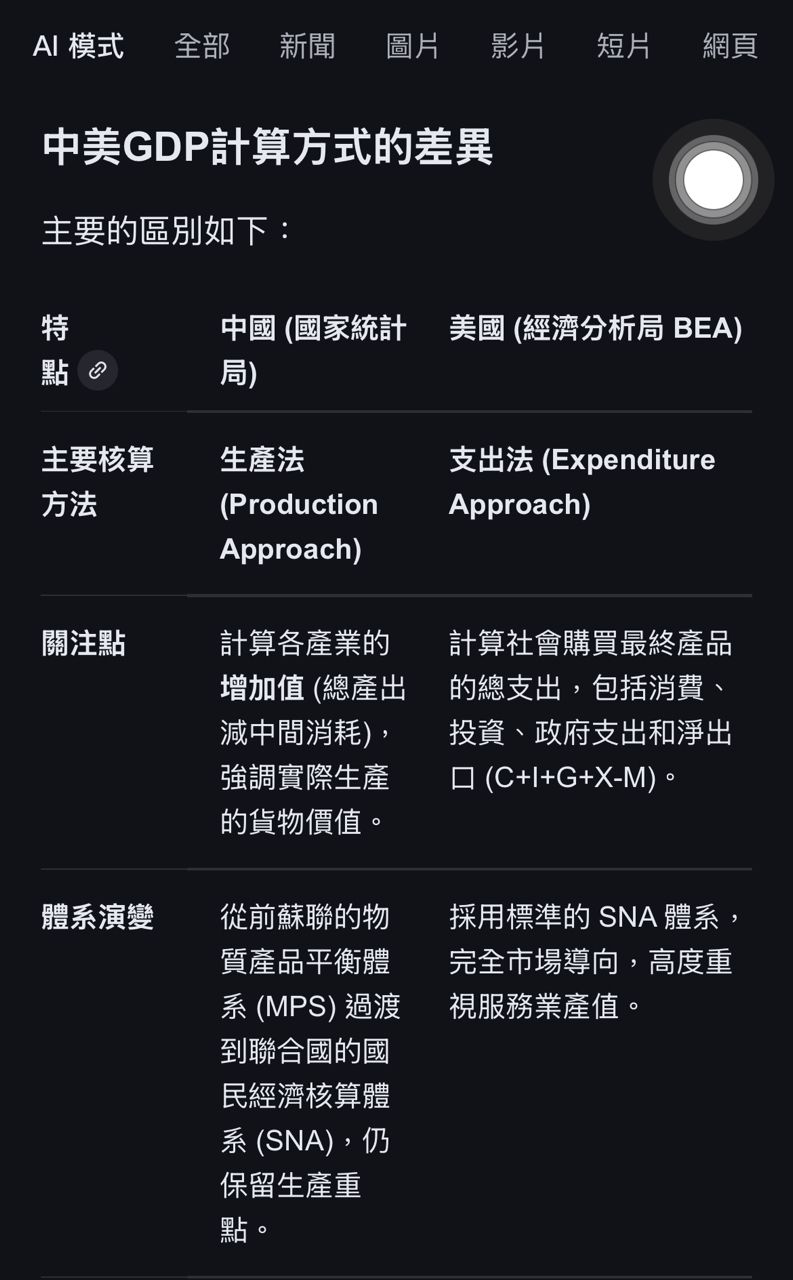Switch to the AI 模式 tab
The height and width of the screenshot is (1280, 793).
[78, 46]
